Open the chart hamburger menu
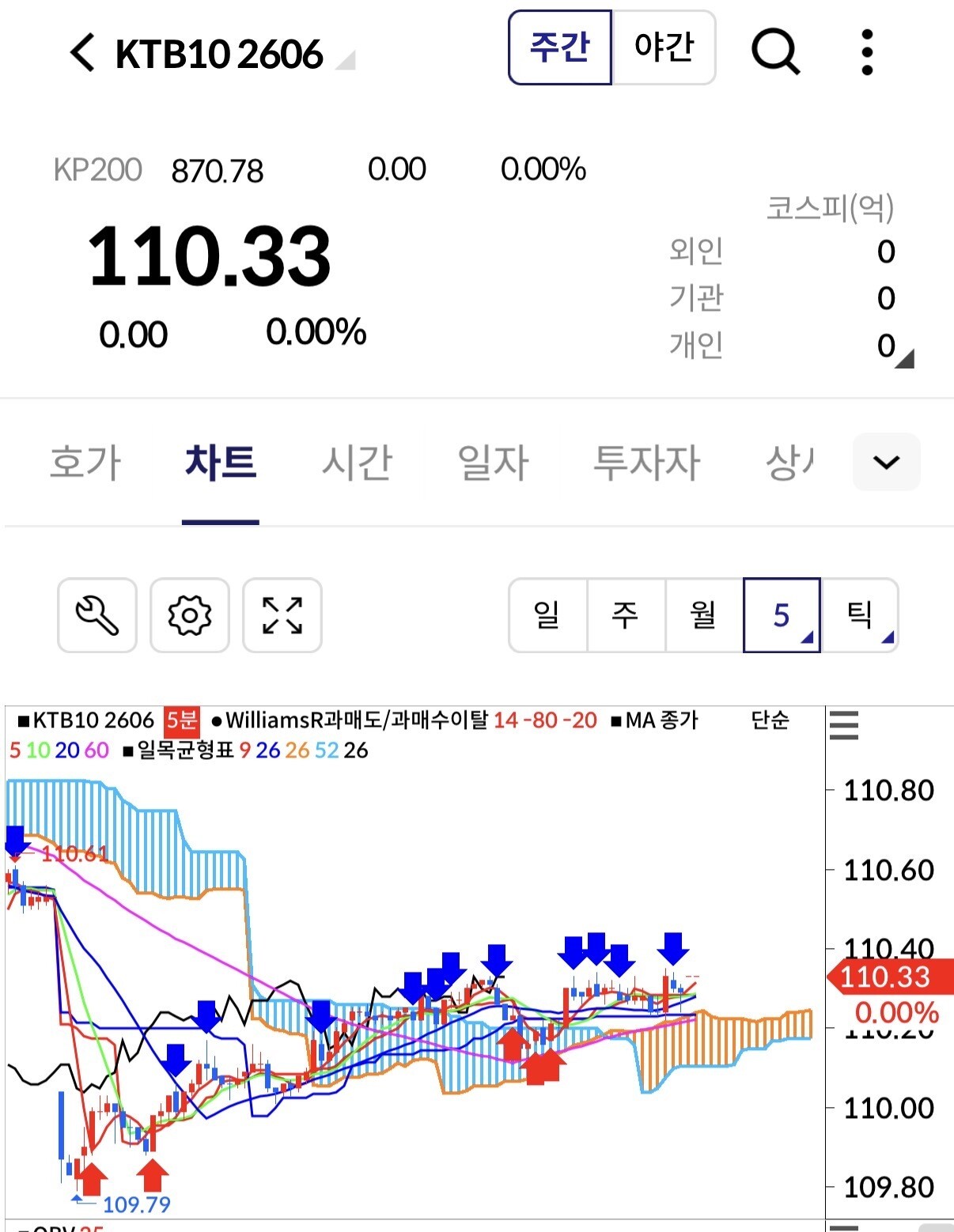Image resolution: width=954 pixels, height=1232 pixels. (x=844, y=724)
